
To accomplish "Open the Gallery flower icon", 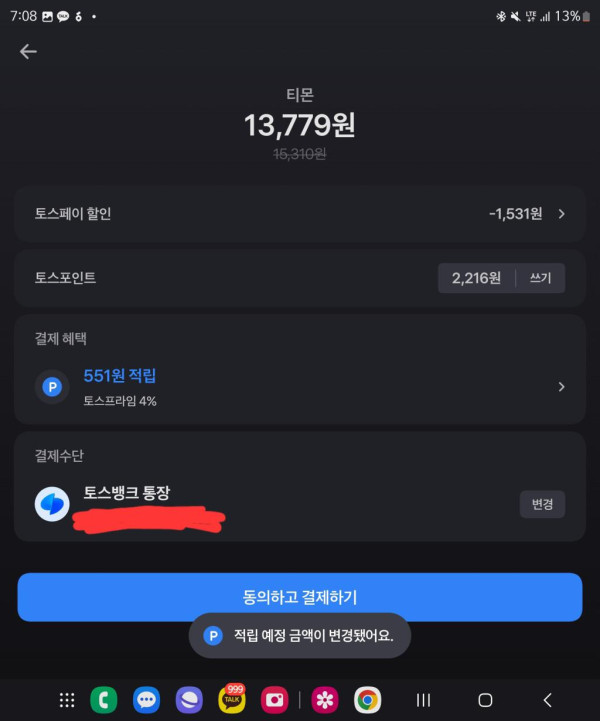I will [325, 700].
